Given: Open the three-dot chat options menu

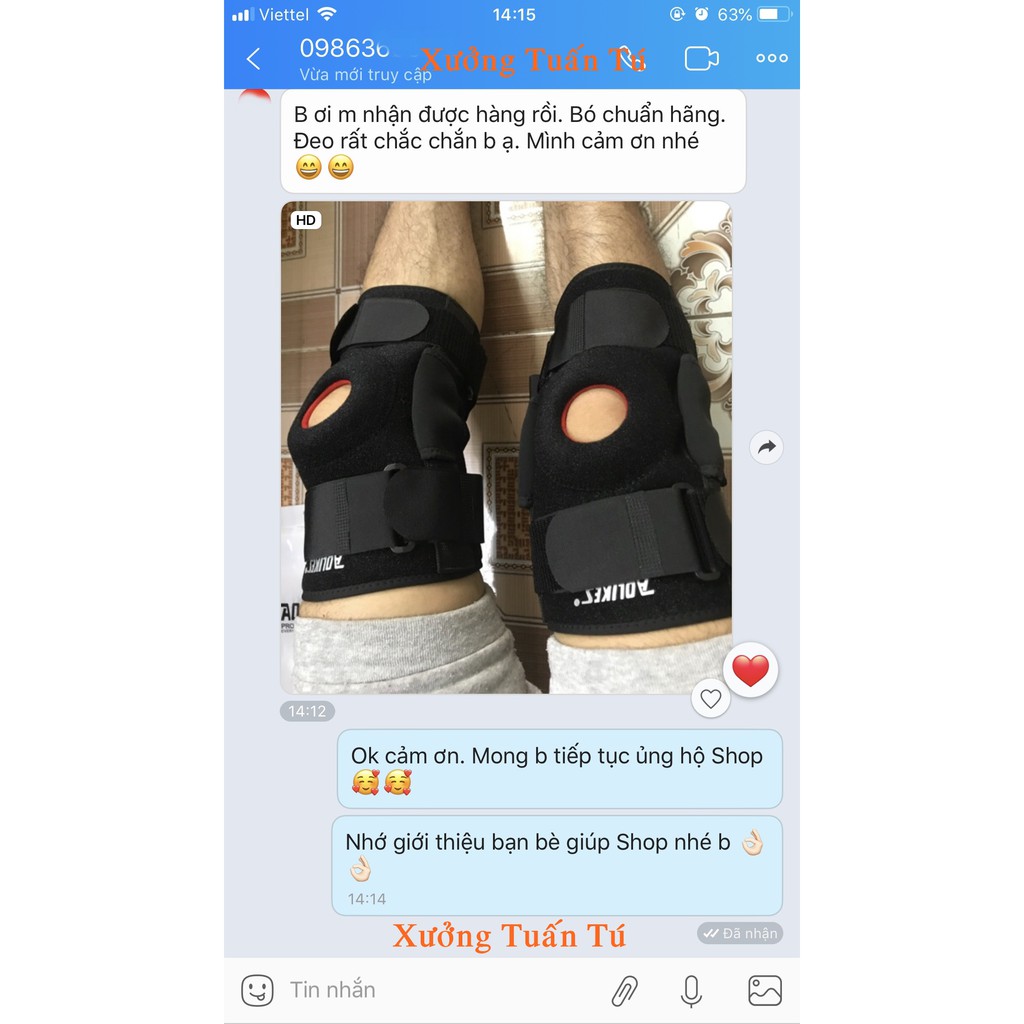Looking at the screenshot, I should tap(771, 58).
